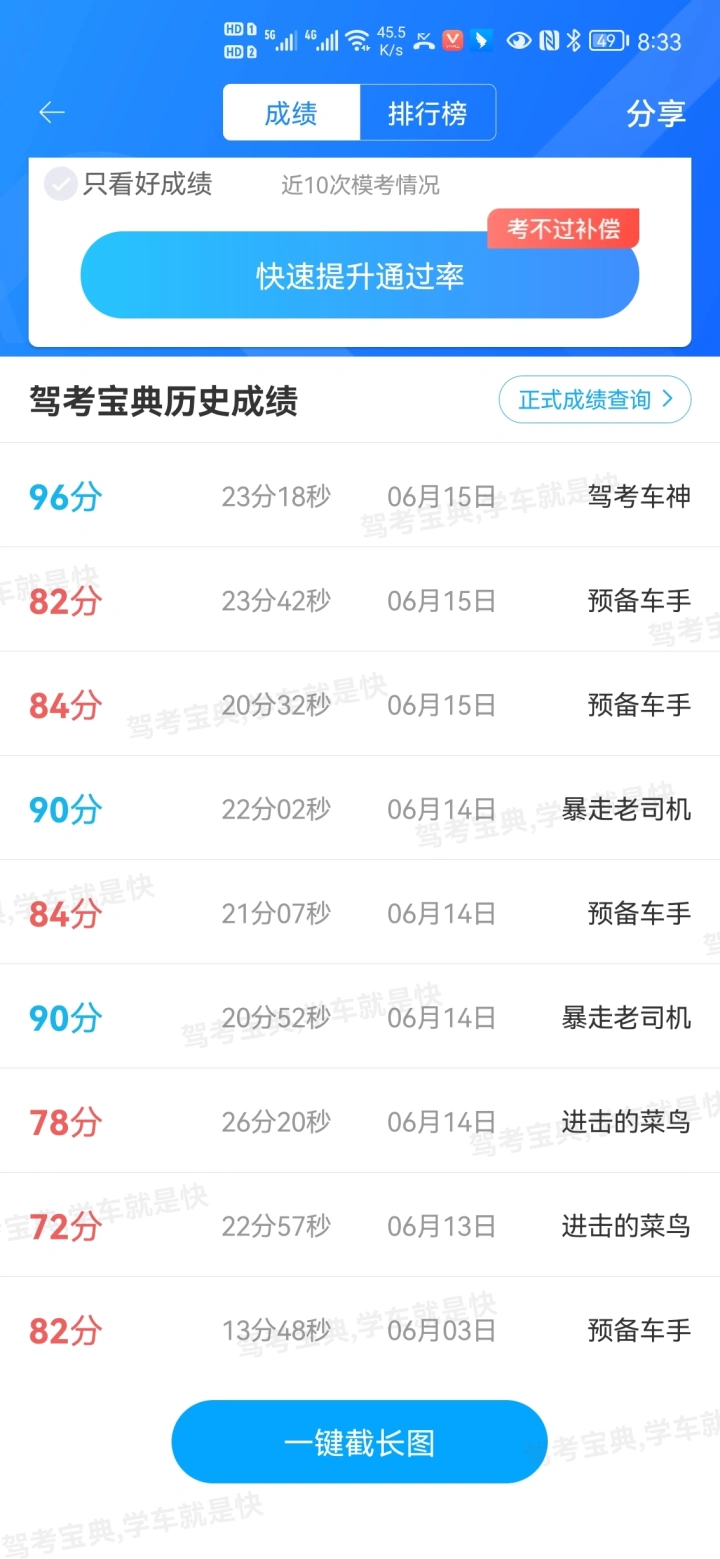Open the 82分 record from 06月03日
This screenshot has width=720, height=1559.
click(360, 1330)
